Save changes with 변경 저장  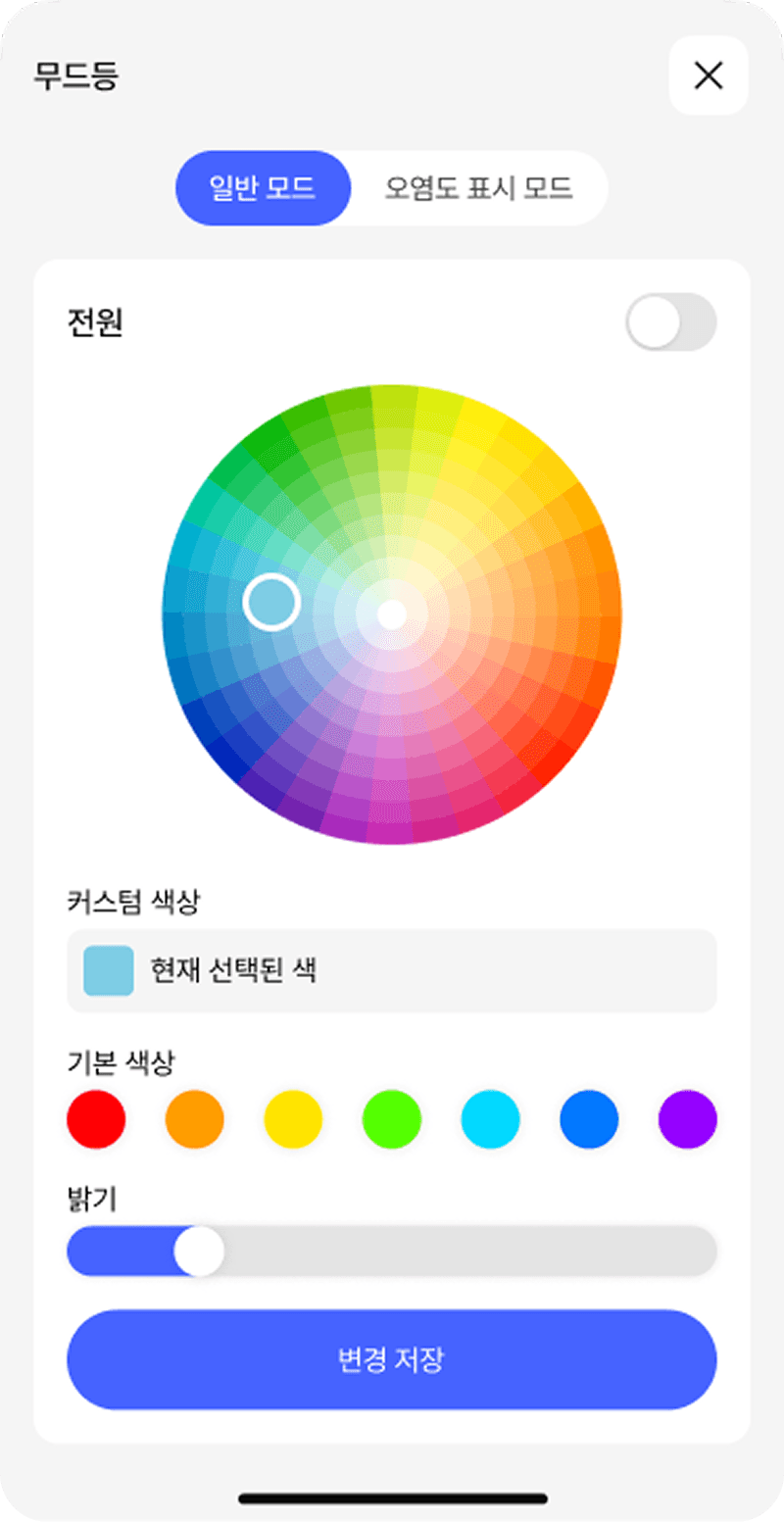click(392, 1359)
